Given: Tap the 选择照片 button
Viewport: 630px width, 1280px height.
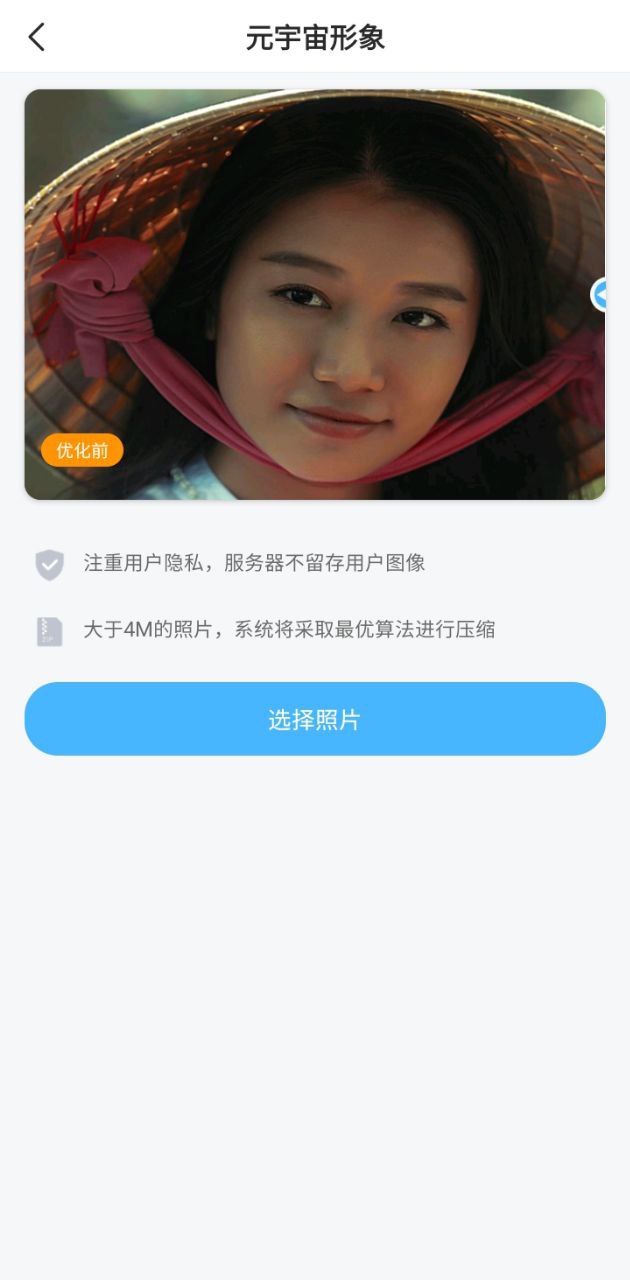Looking at the screenshot, I should pos(315,719).
